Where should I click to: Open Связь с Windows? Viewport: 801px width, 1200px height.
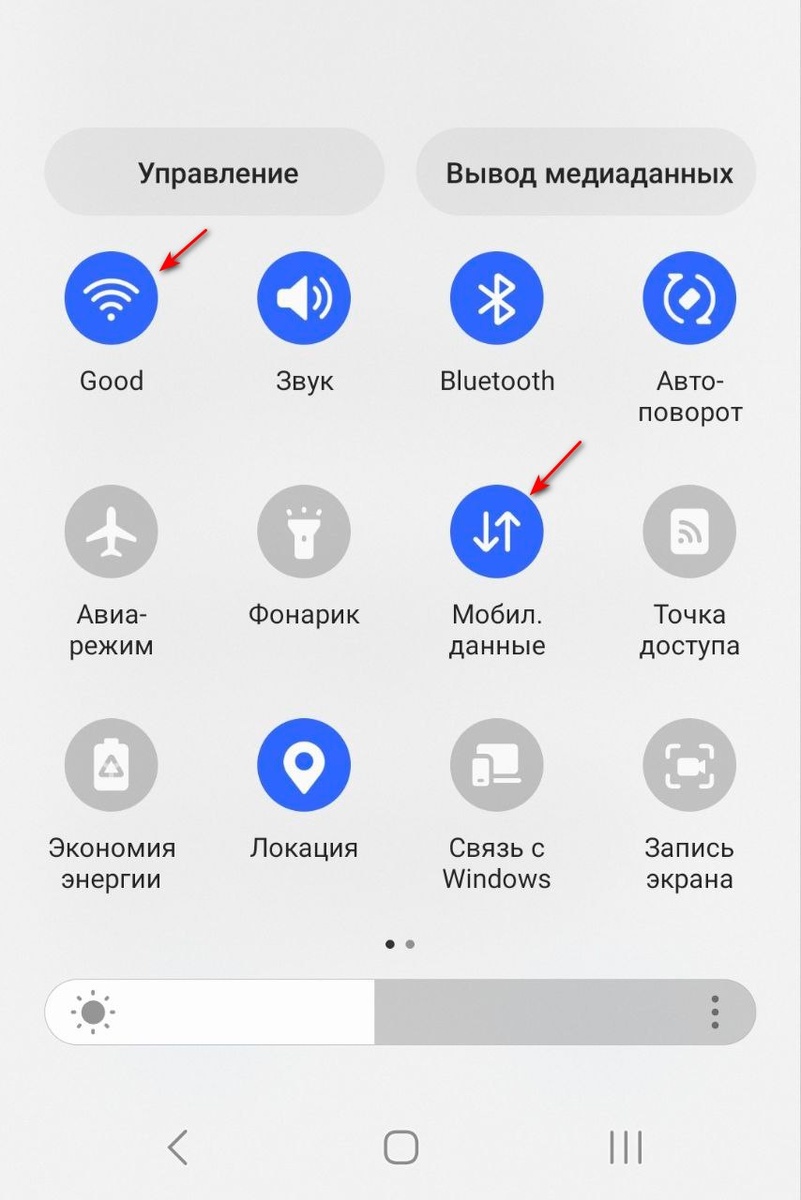[497, 763]
